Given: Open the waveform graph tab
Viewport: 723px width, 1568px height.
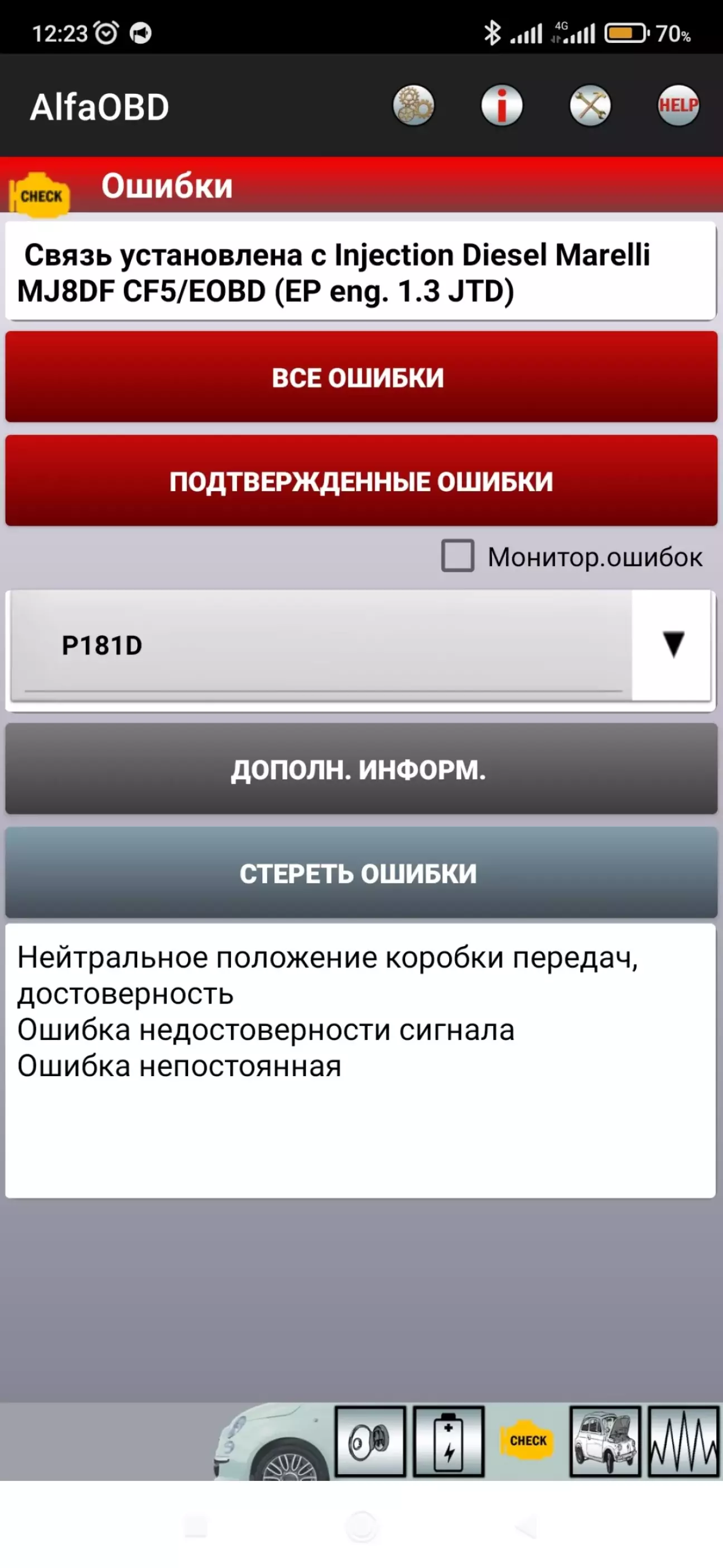Looking at the screenshot, I should pos(683,1441).
